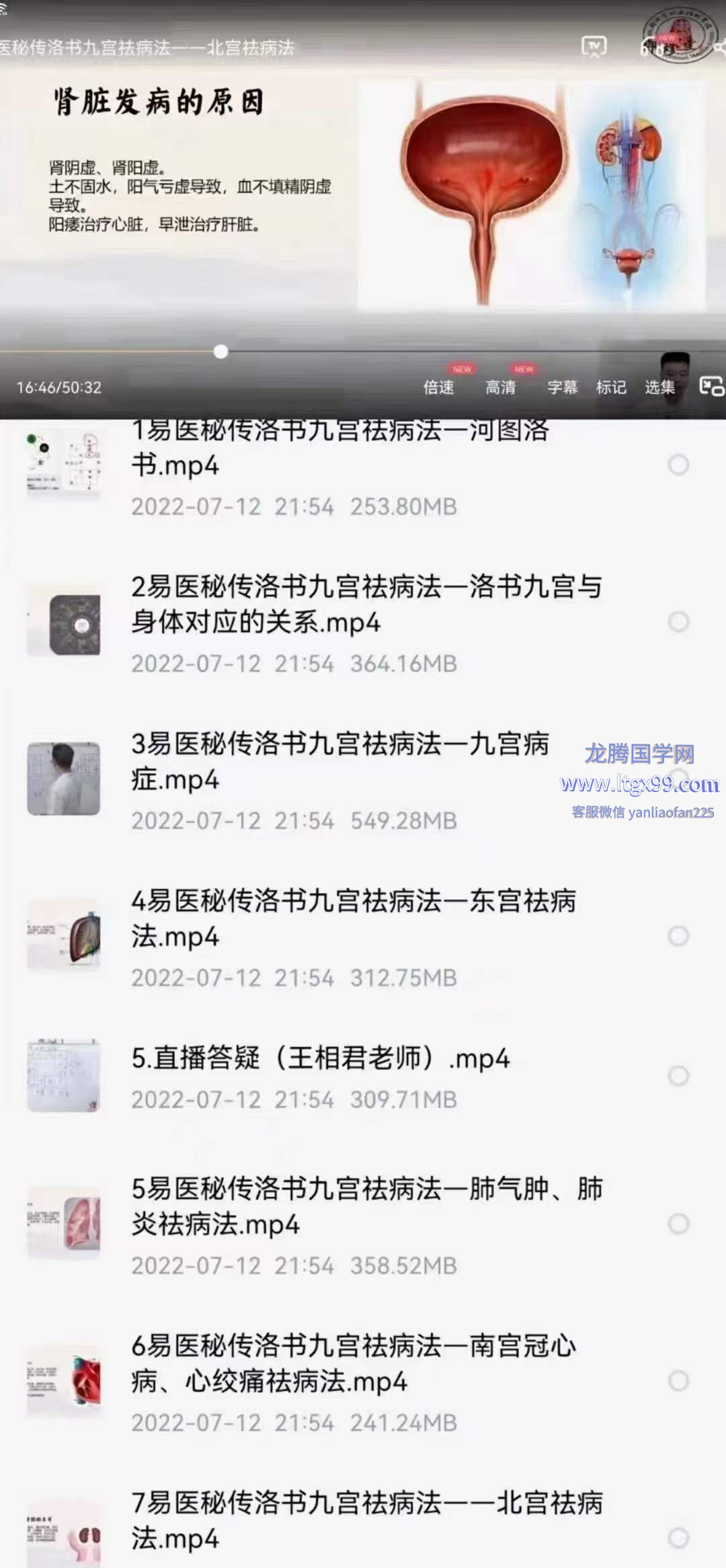Select the circle for 河图洛书.mp4
The width and height of the screenshot is (726, 1568).
[x=678, y=465]
